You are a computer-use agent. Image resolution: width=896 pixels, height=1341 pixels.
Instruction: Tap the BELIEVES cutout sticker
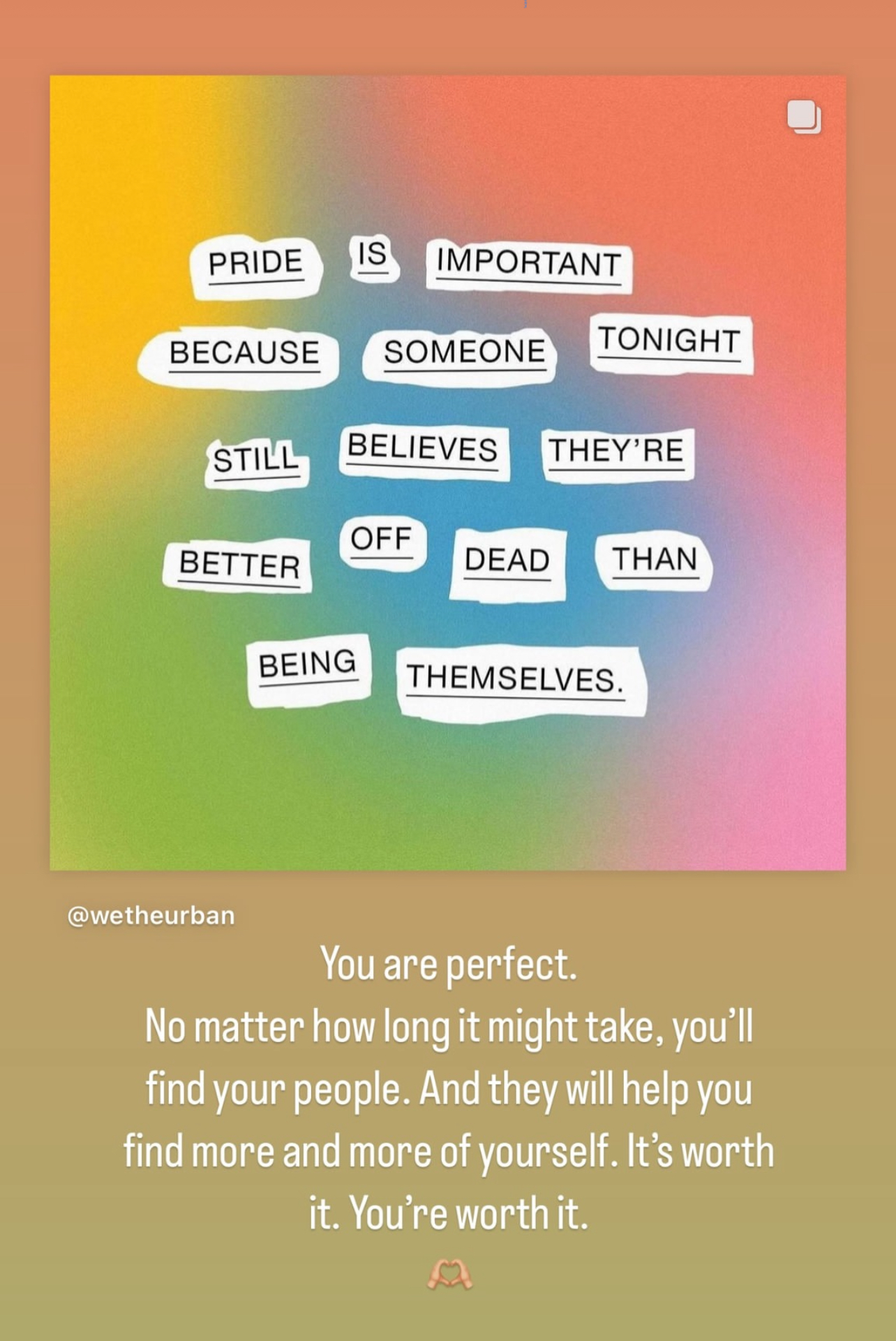click(424, 452)
